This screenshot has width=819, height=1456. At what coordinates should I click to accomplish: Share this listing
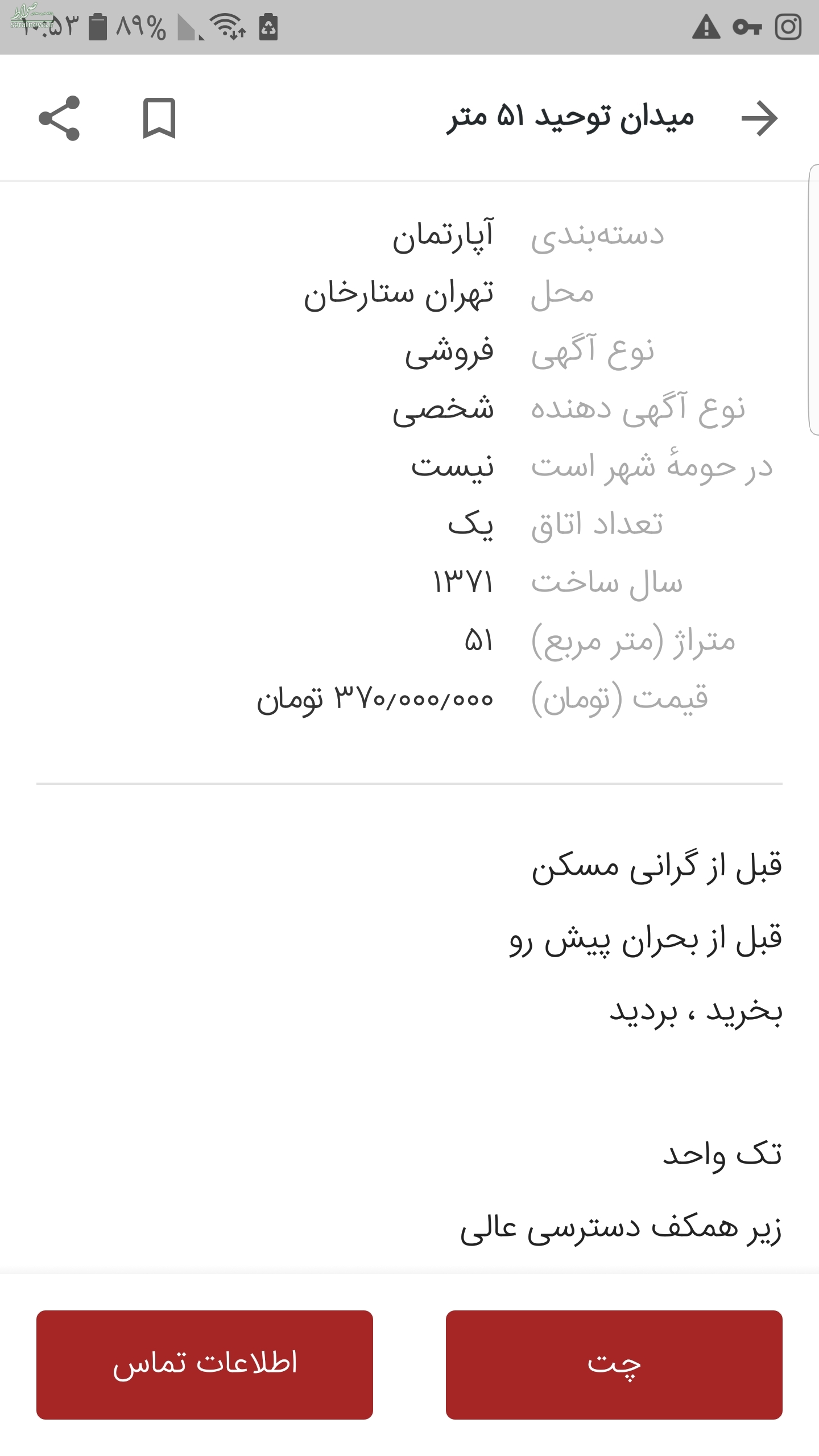click(x=59, y=118)
